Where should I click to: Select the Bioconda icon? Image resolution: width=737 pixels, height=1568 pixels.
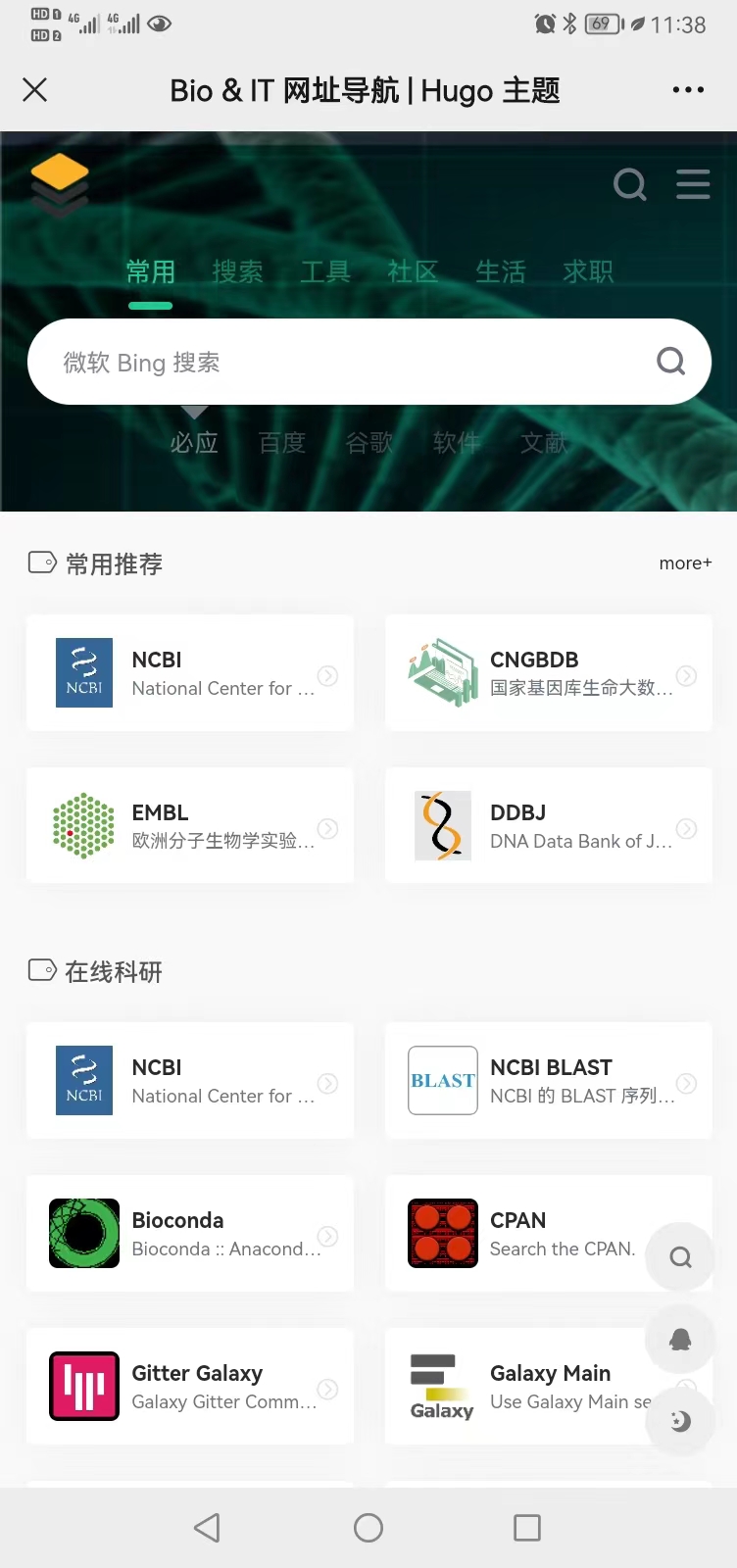coord(83,1233)
